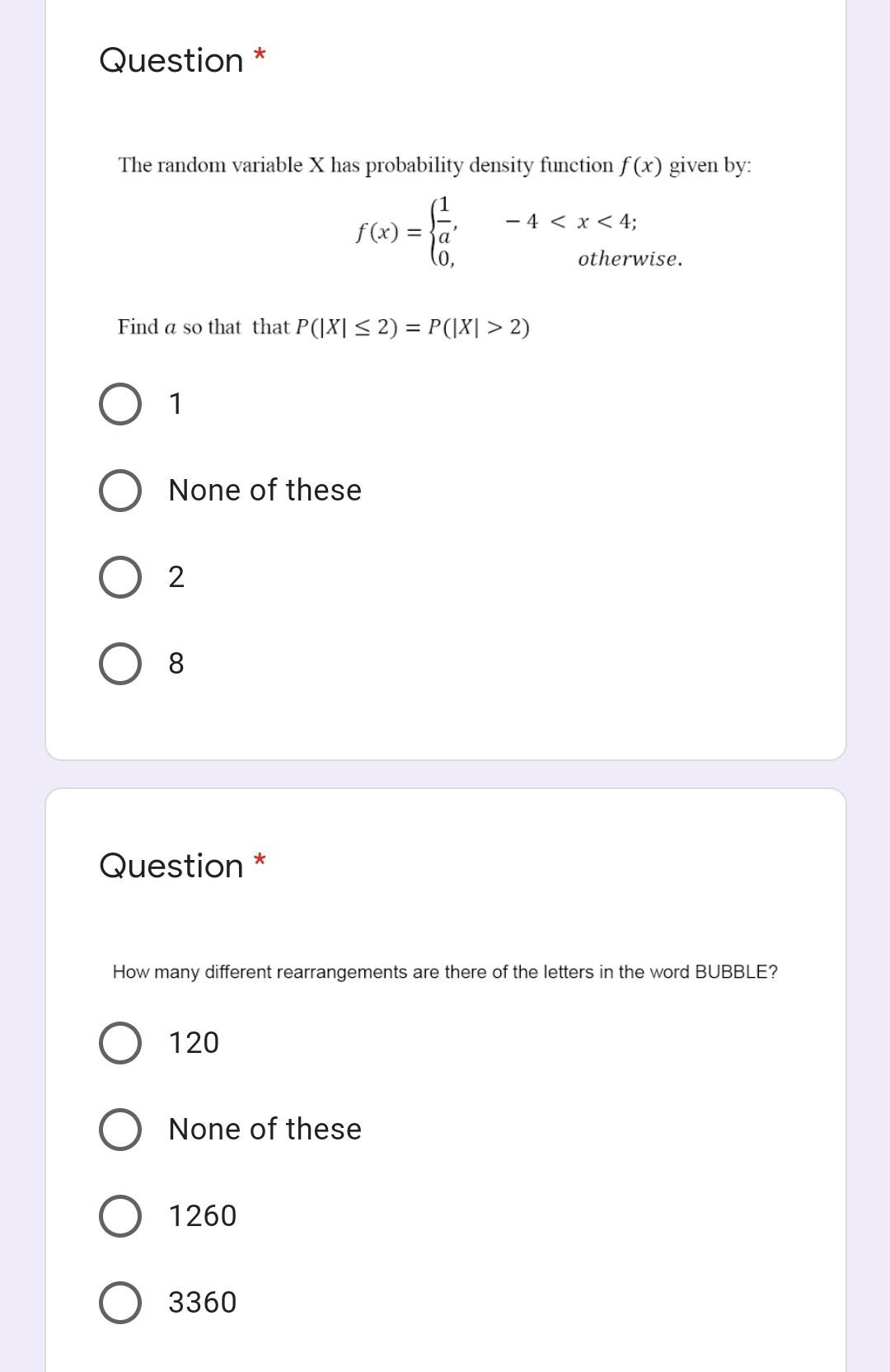
Task: Select answer 2 for the probability density question
Action: pyautogui.click(x=120, y=578)
